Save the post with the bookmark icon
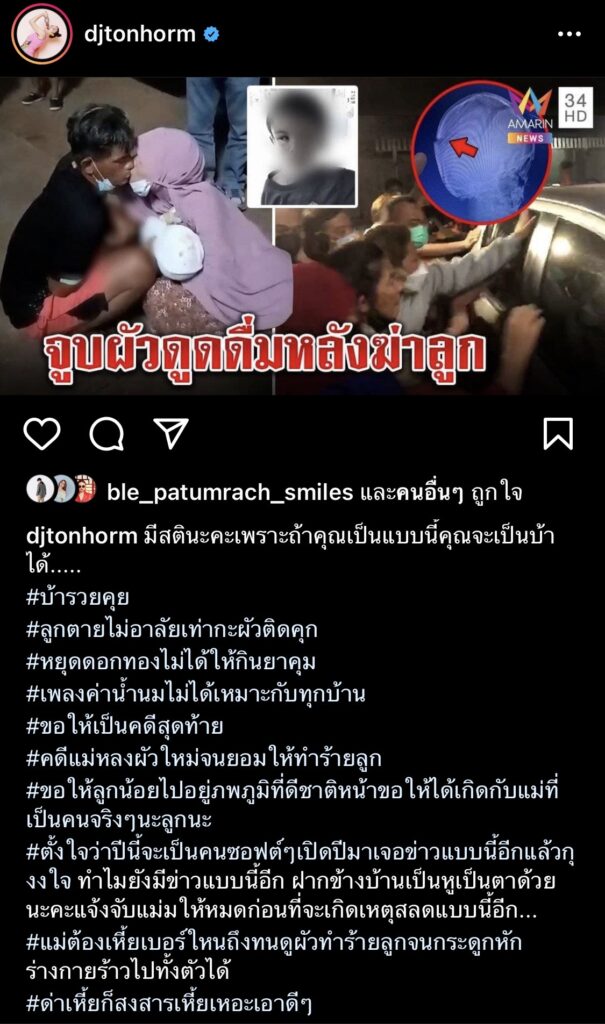This screenshot has width=605, height=1024. pos(557,433)
